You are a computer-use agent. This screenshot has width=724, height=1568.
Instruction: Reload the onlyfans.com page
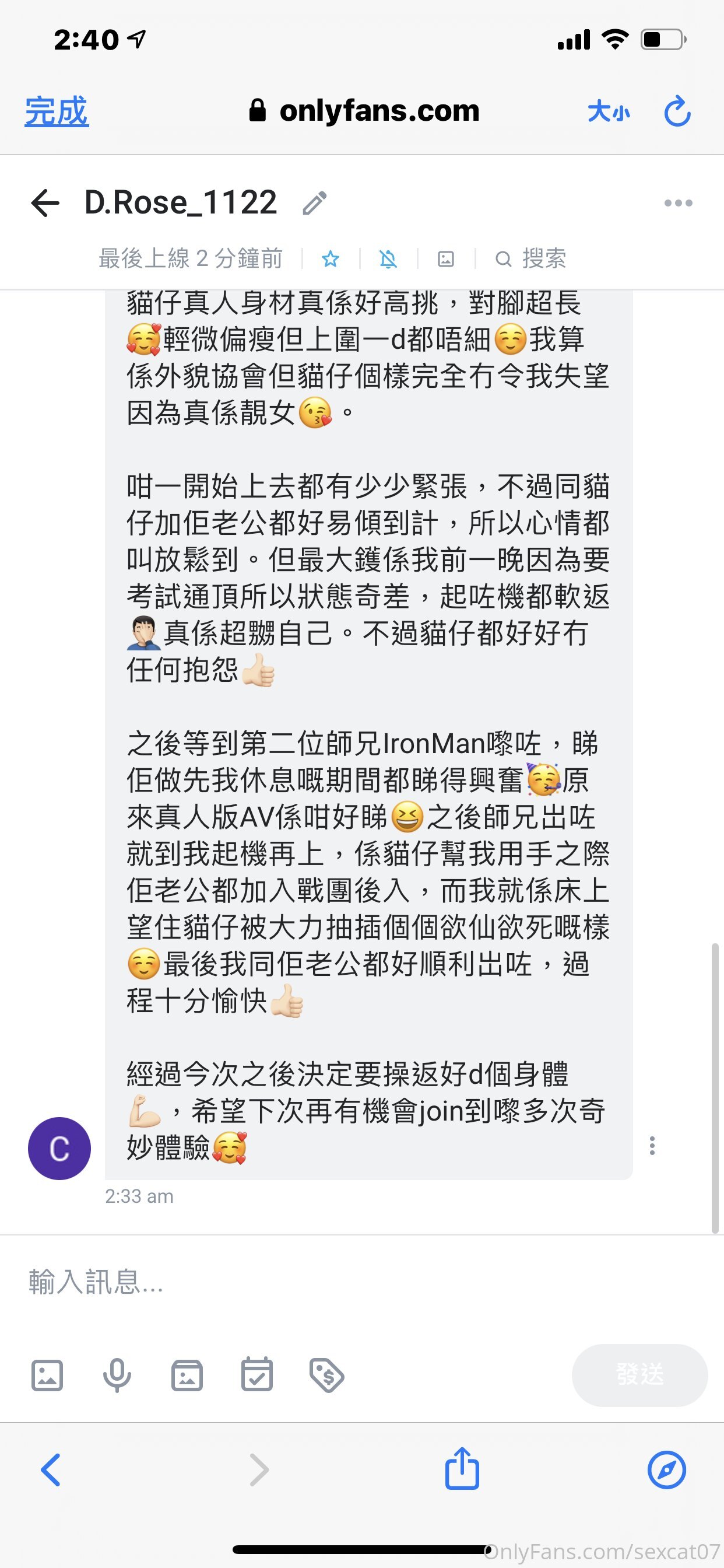pyautogui.click(x=677, y=111)
